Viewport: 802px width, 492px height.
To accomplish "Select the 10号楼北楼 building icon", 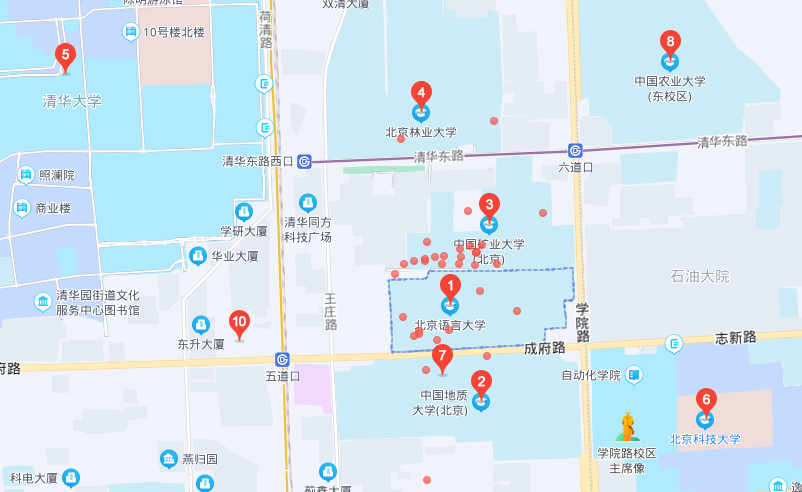I will [130, 32].
